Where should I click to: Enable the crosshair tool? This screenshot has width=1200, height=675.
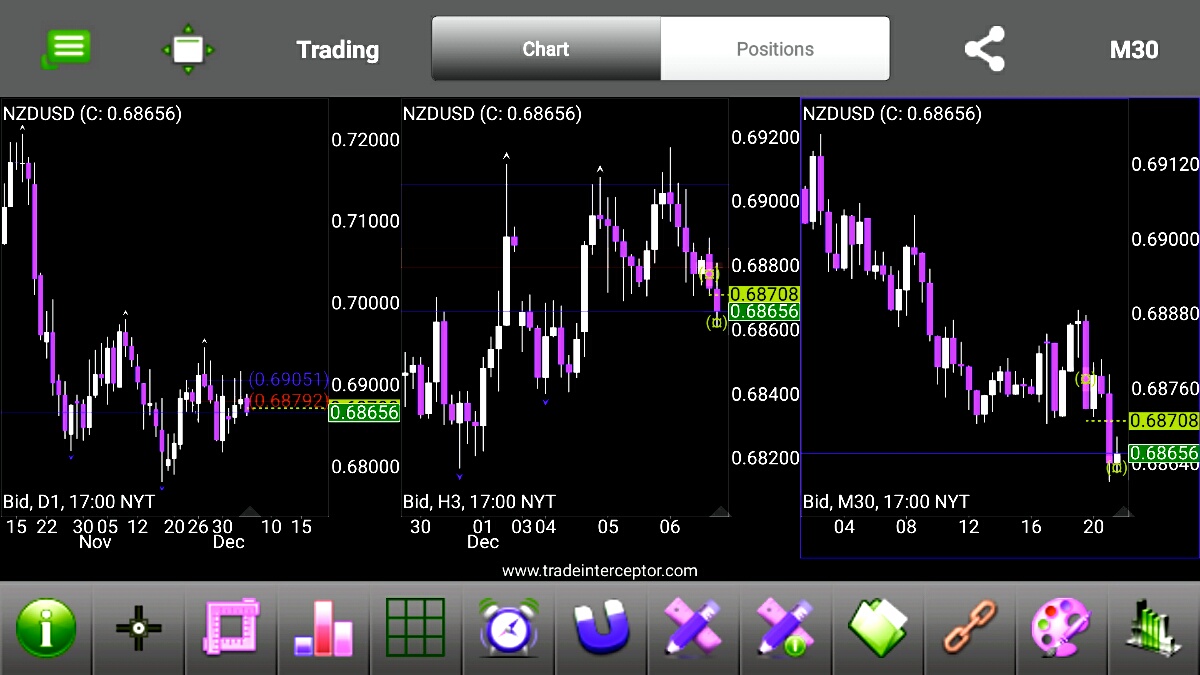(138, 629)
